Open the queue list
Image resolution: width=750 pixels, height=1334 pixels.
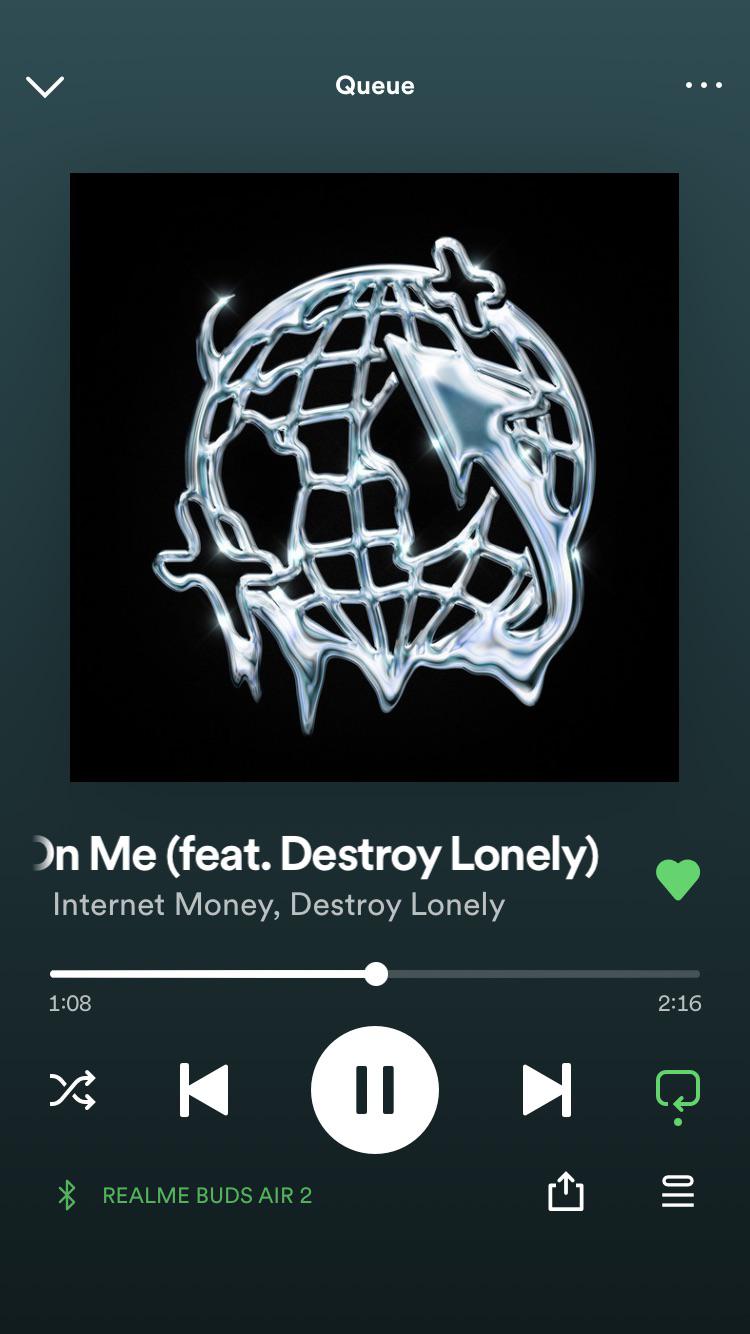point(677,1192)
